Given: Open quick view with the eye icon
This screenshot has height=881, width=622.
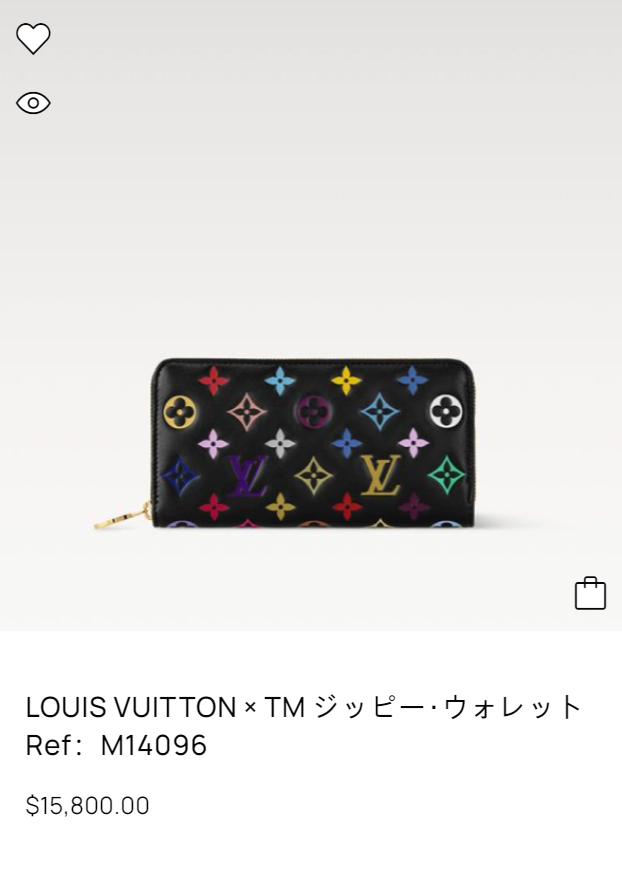Looking at the screenshot, I should point(33,103).
